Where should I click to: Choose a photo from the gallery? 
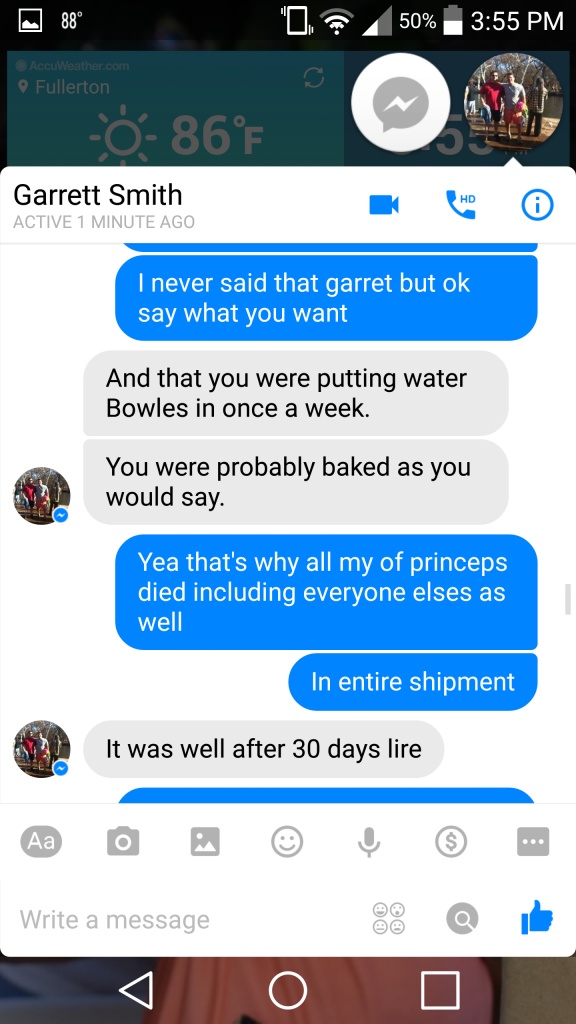coord(205,842)
